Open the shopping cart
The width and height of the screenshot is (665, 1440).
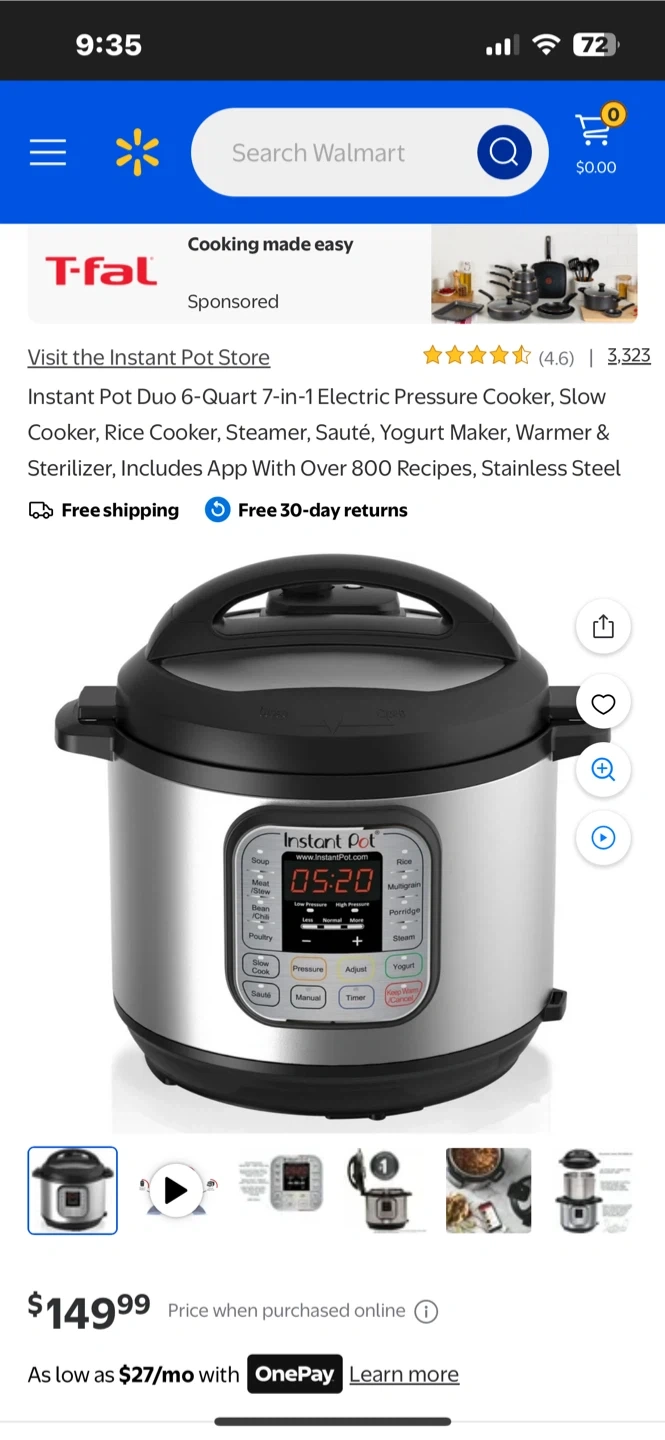[x=596, y=143]
